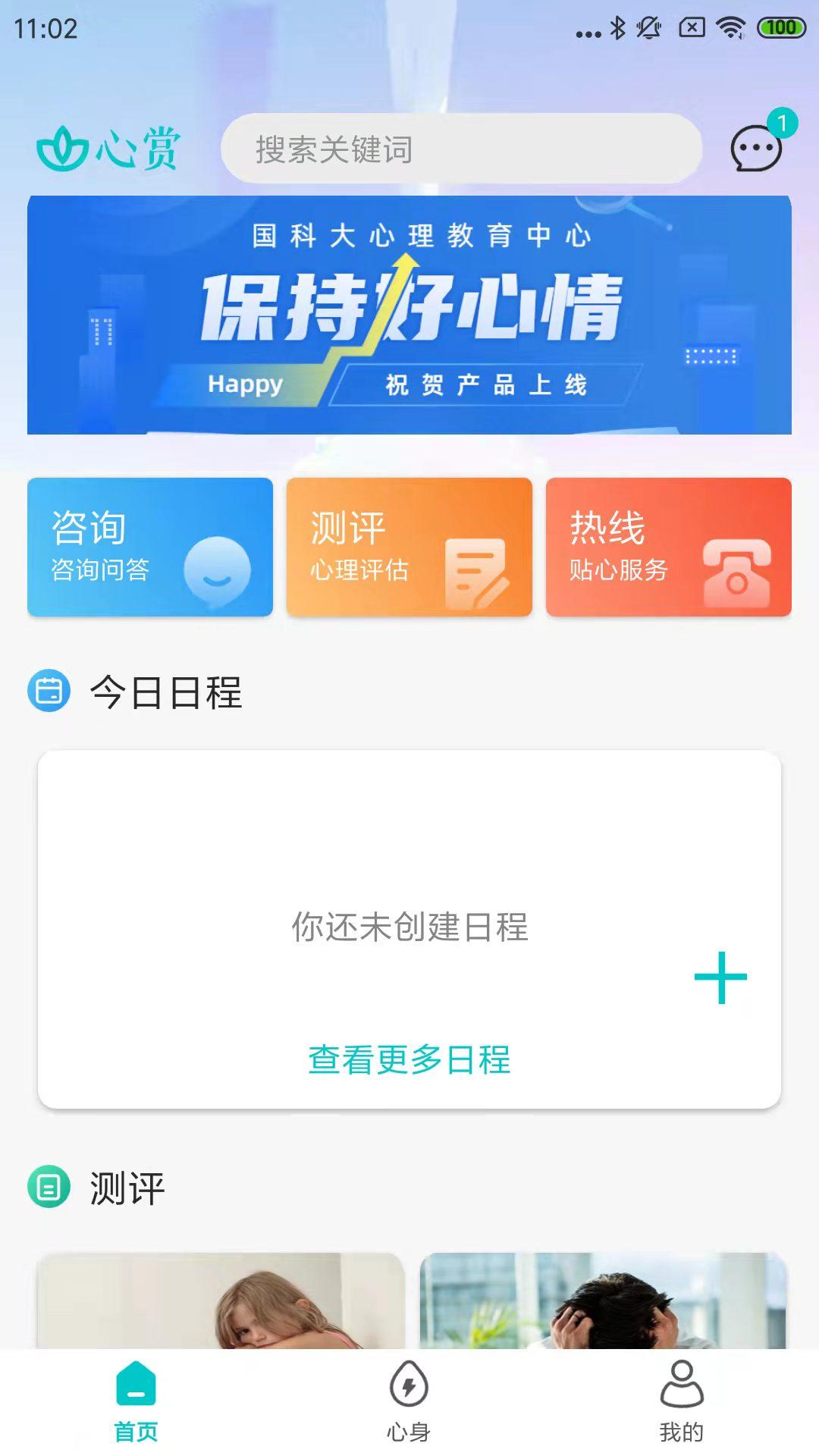This screenshot has height=1456, width=819.
Task: Focus the 搜索关键词 search box
Action: [461, 149]
